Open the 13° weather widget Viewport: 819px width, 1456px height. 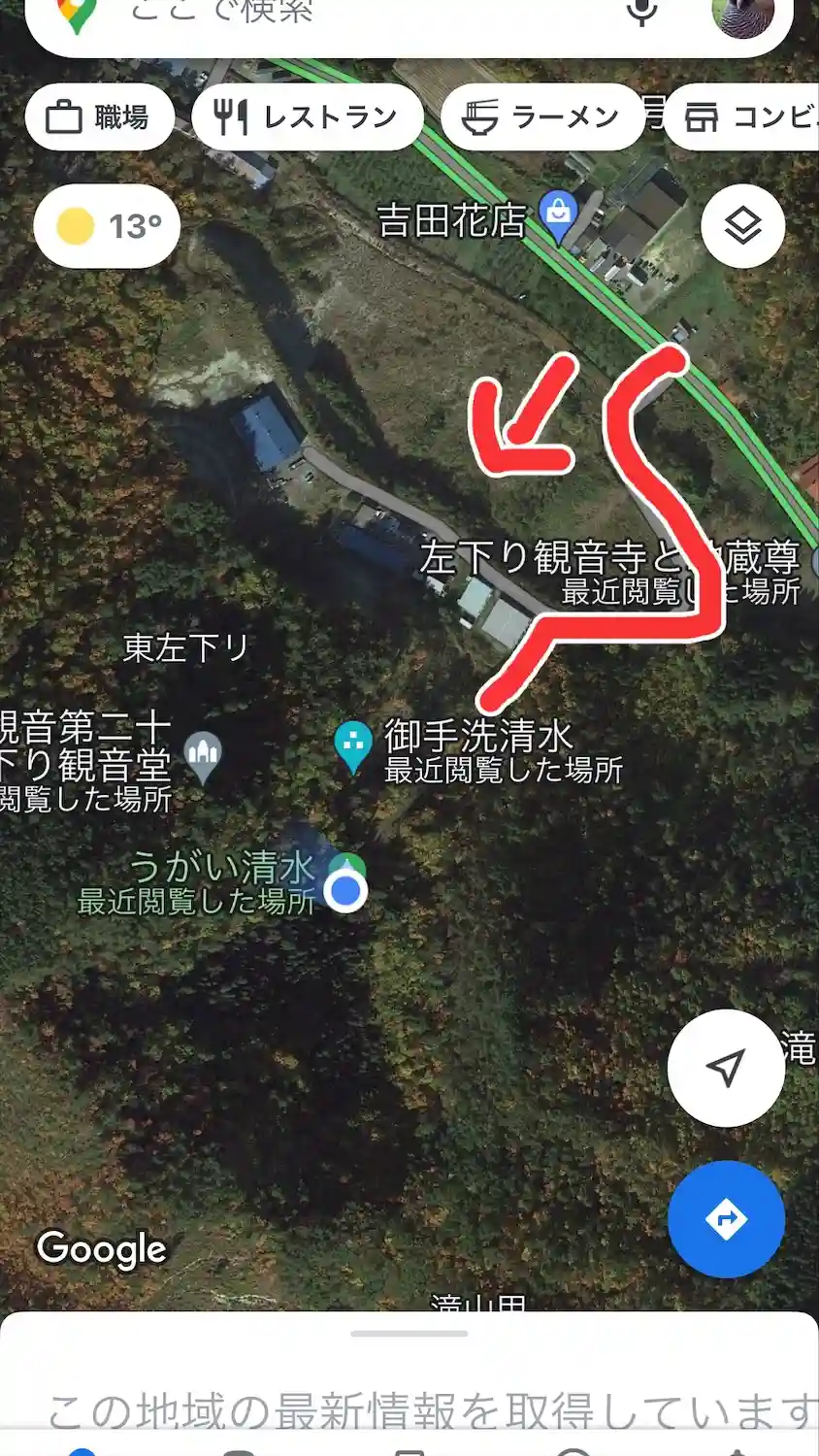[107, 226]
